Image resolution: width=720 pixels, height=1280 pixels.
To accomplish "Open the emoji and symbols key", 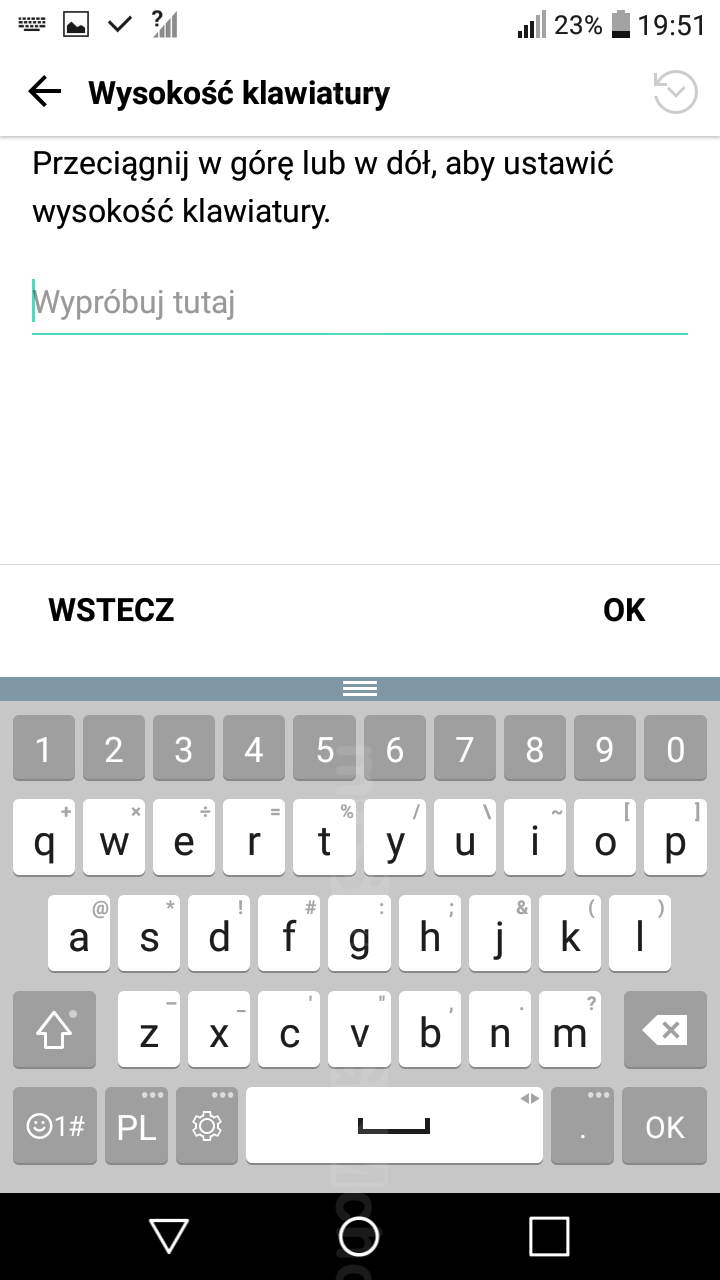I will (x=55, y=1126).
